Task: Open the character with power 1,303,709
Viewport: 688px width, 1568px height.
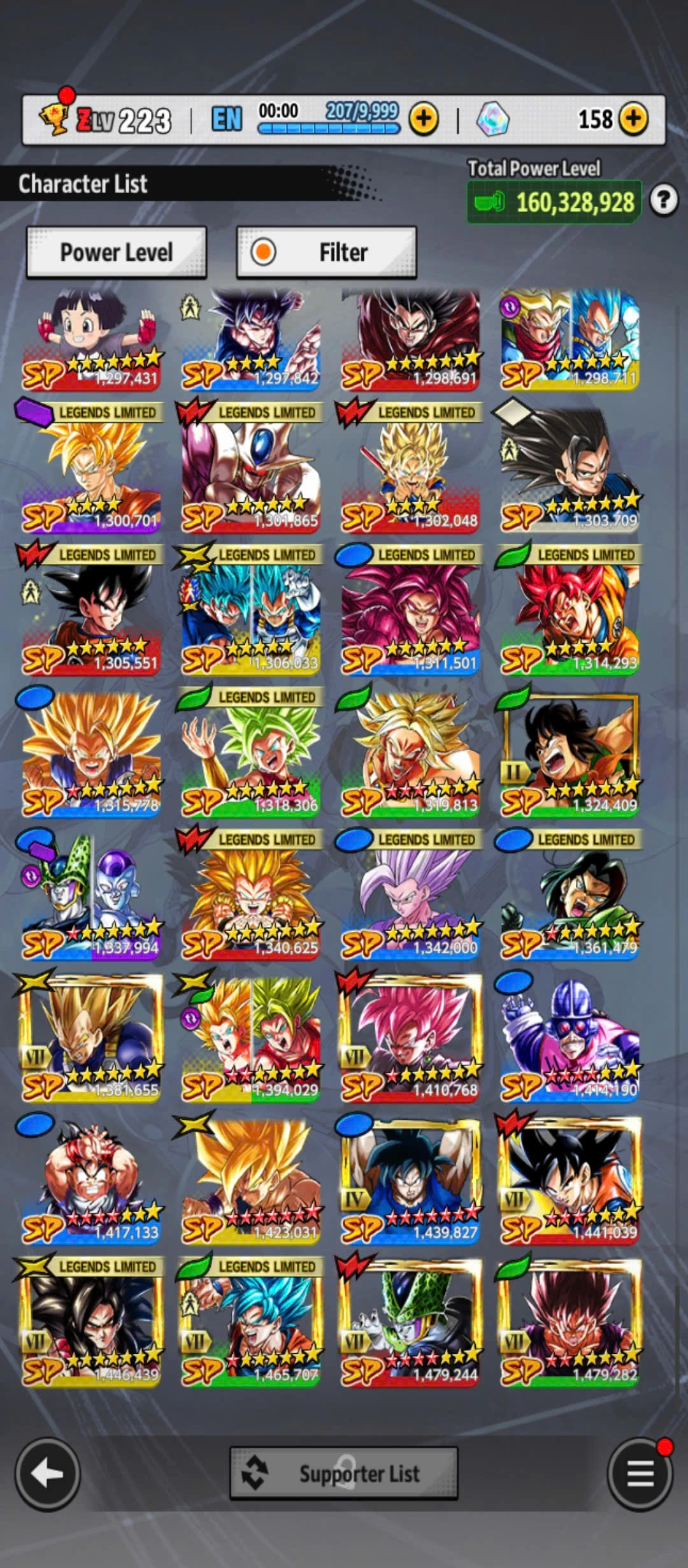Action: (x=569, y=472)
